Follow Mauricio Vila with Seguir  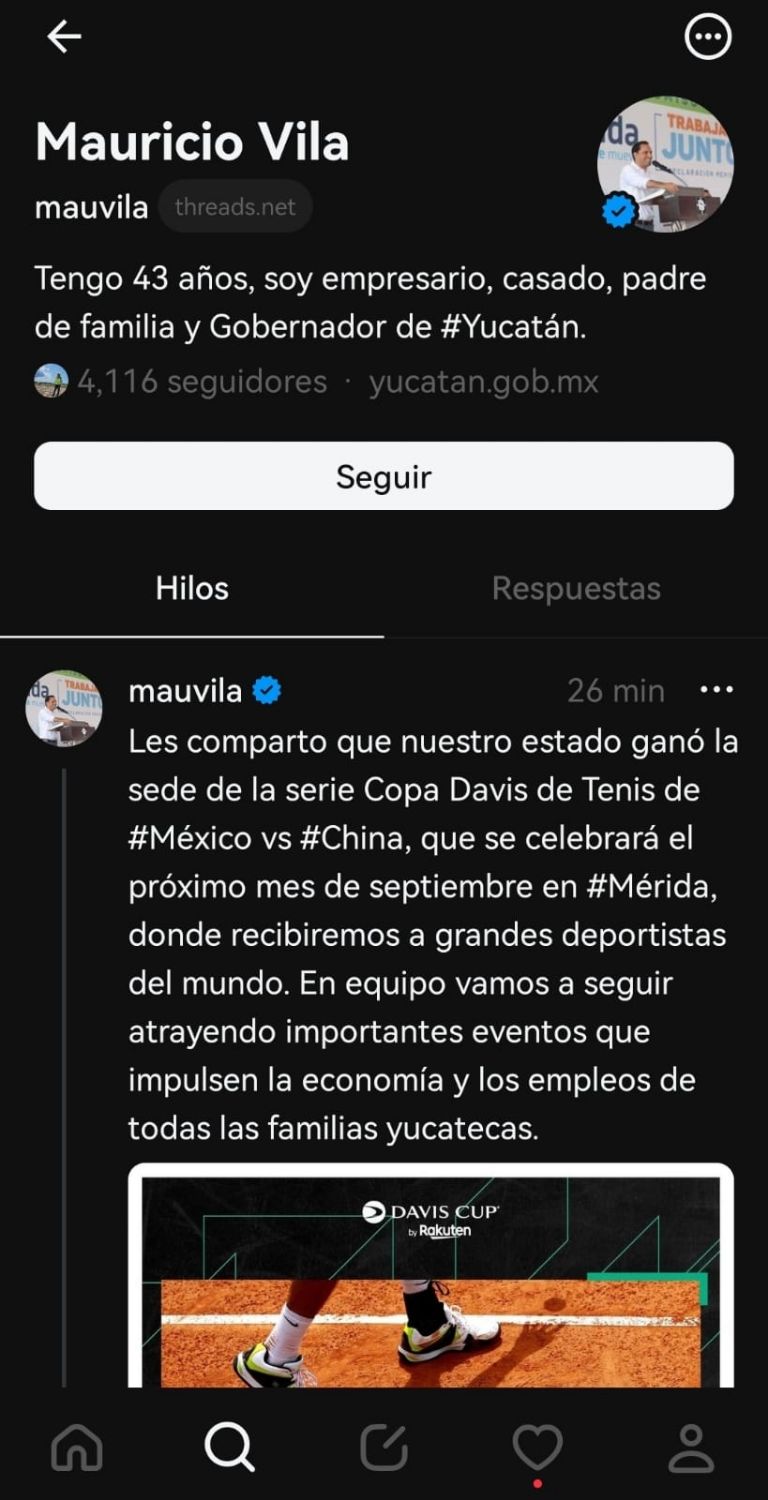[384, 476]
